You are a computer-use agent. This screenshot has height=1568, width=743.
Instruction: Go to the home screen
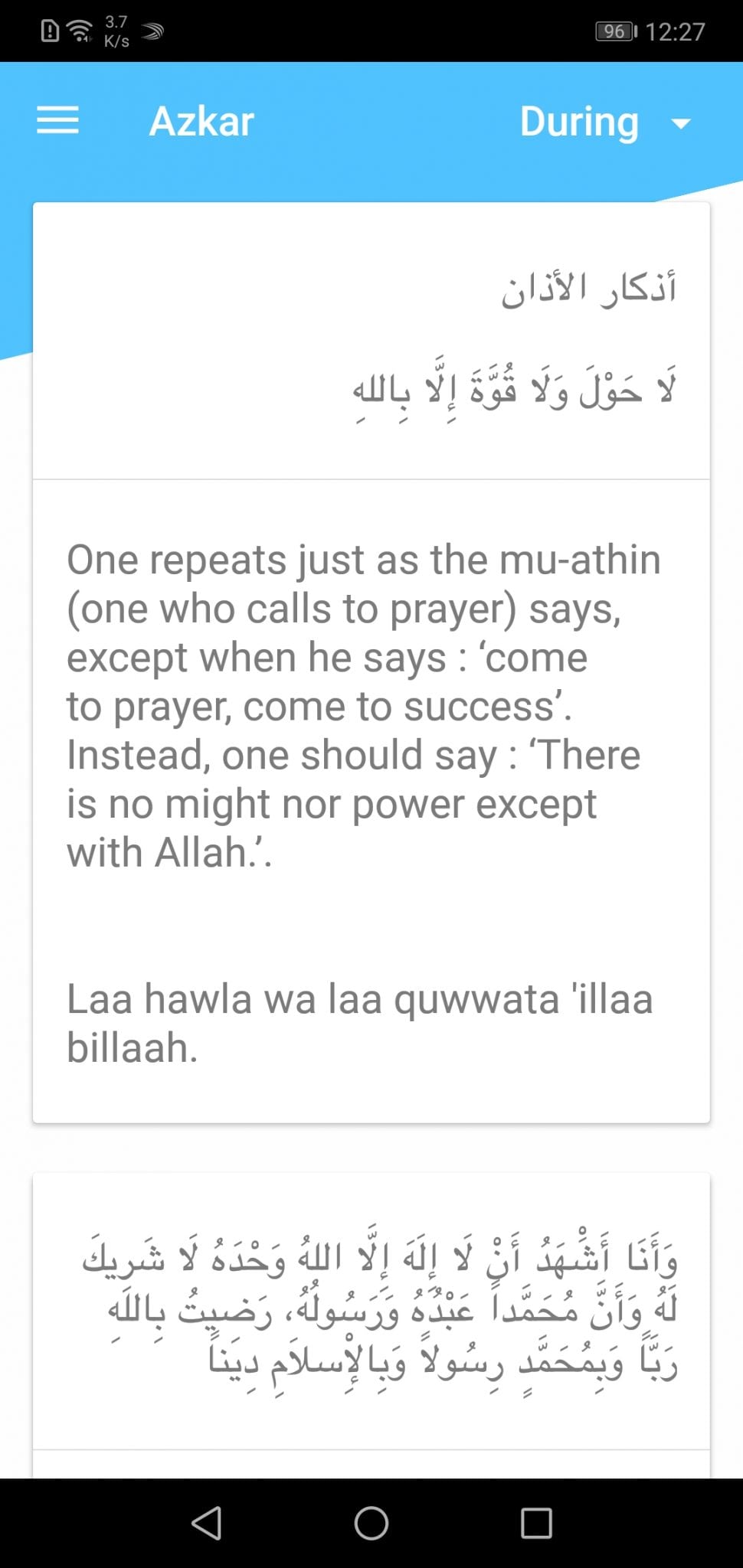pos(371,1523)
